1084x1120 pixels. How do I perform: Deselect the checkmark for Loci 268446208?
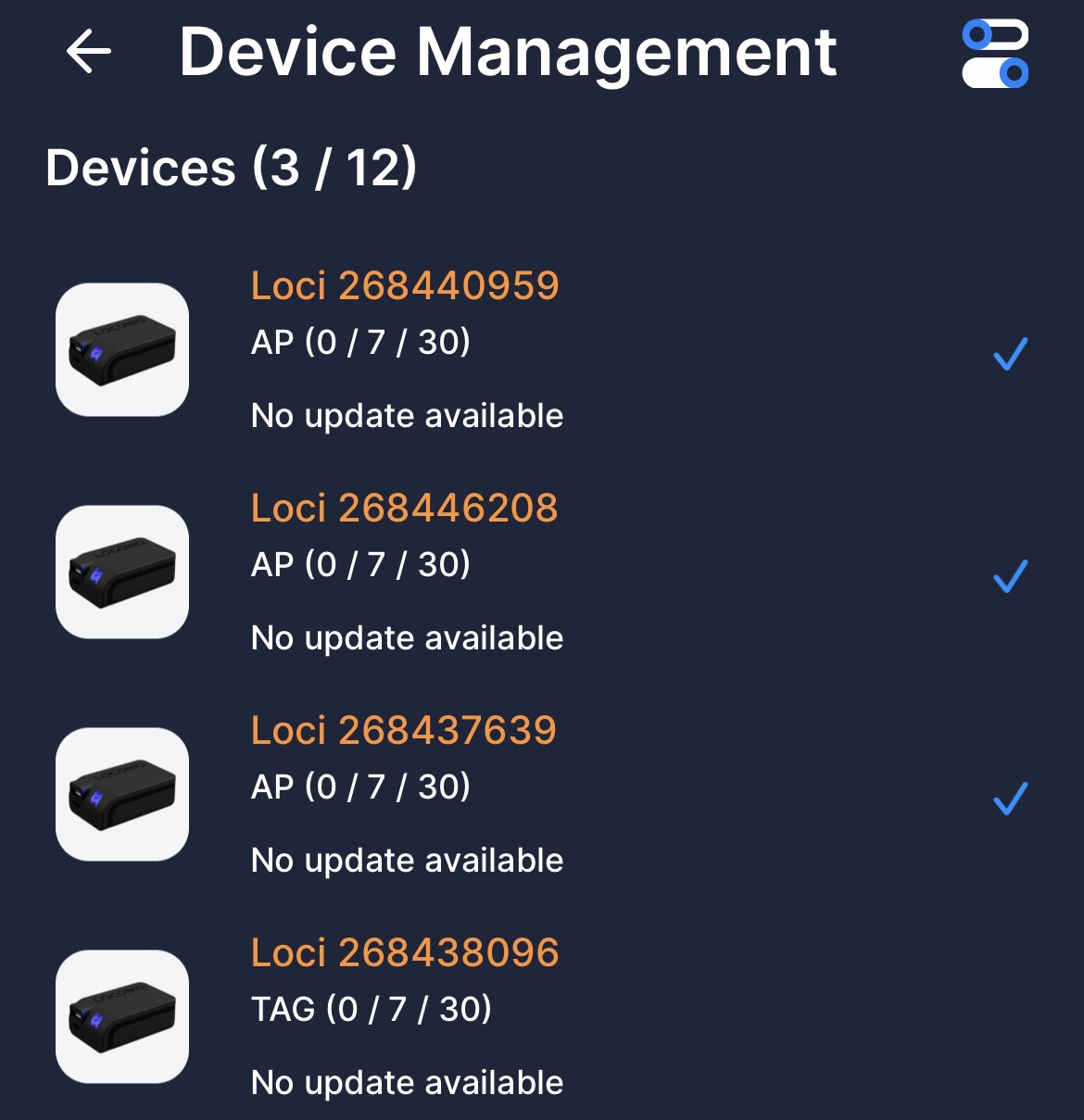pyautogui.click(x=1012, y=573)
